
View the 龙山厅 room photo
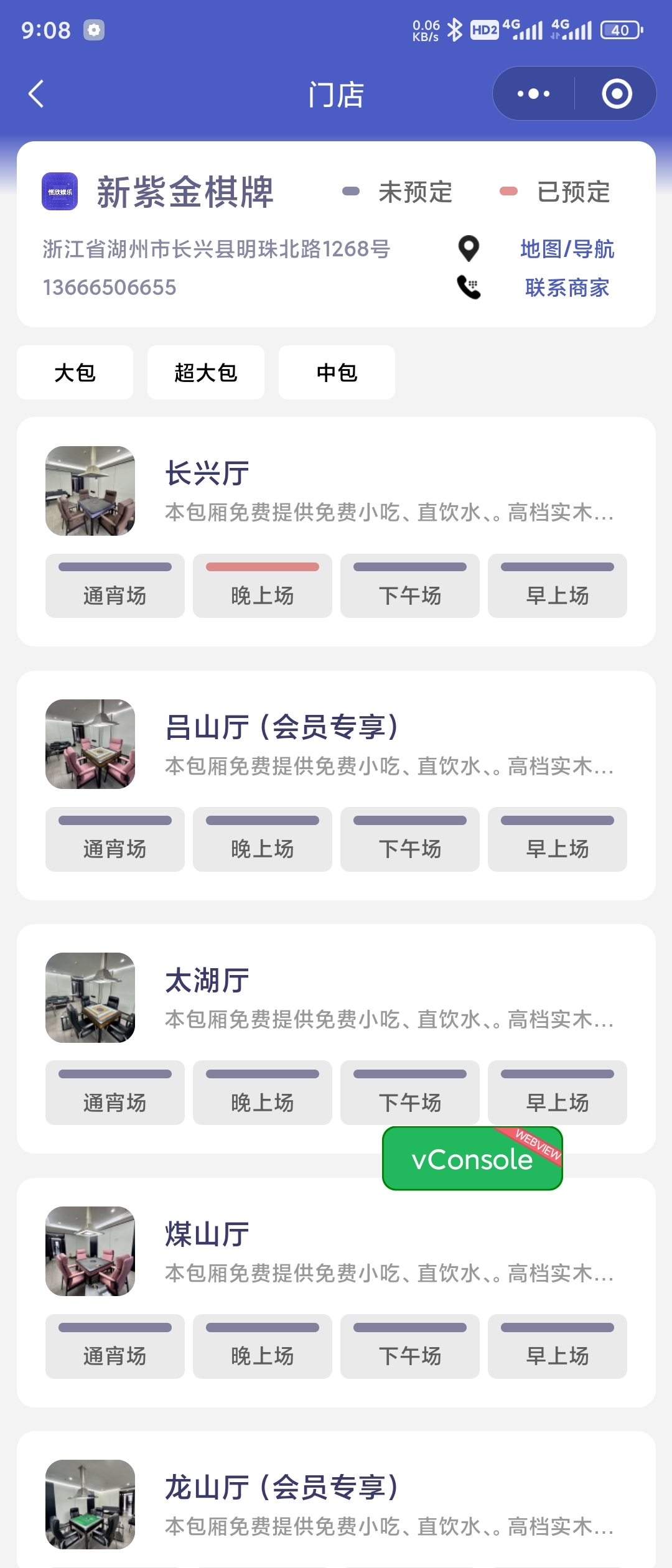click(90, 1504)
